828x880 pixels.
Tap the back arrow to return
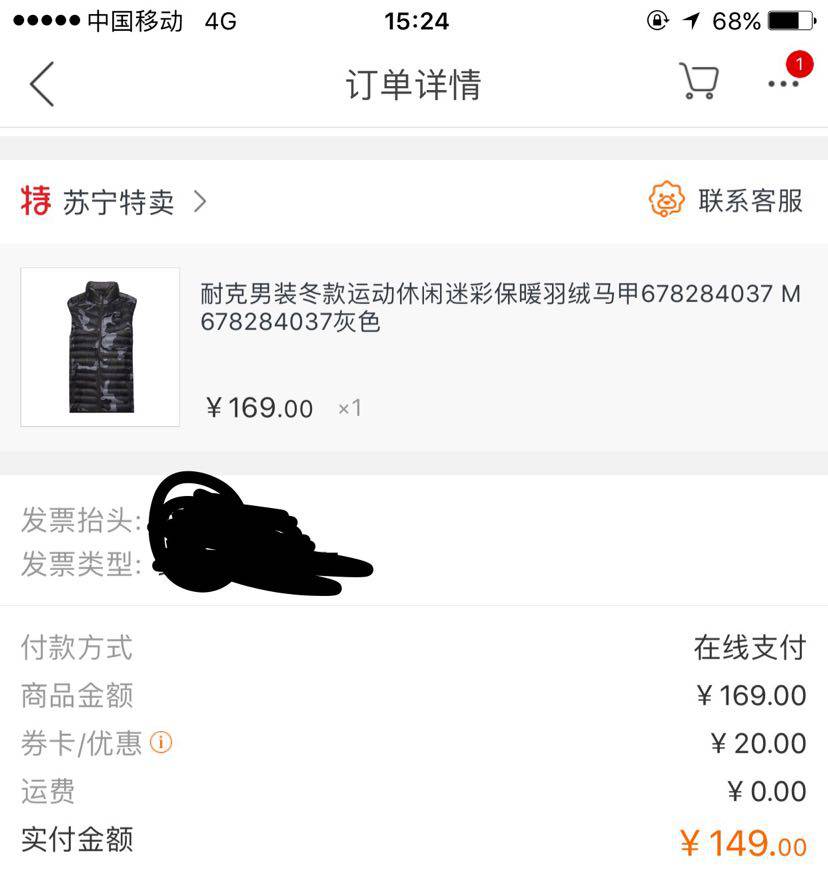click(38, 85)
